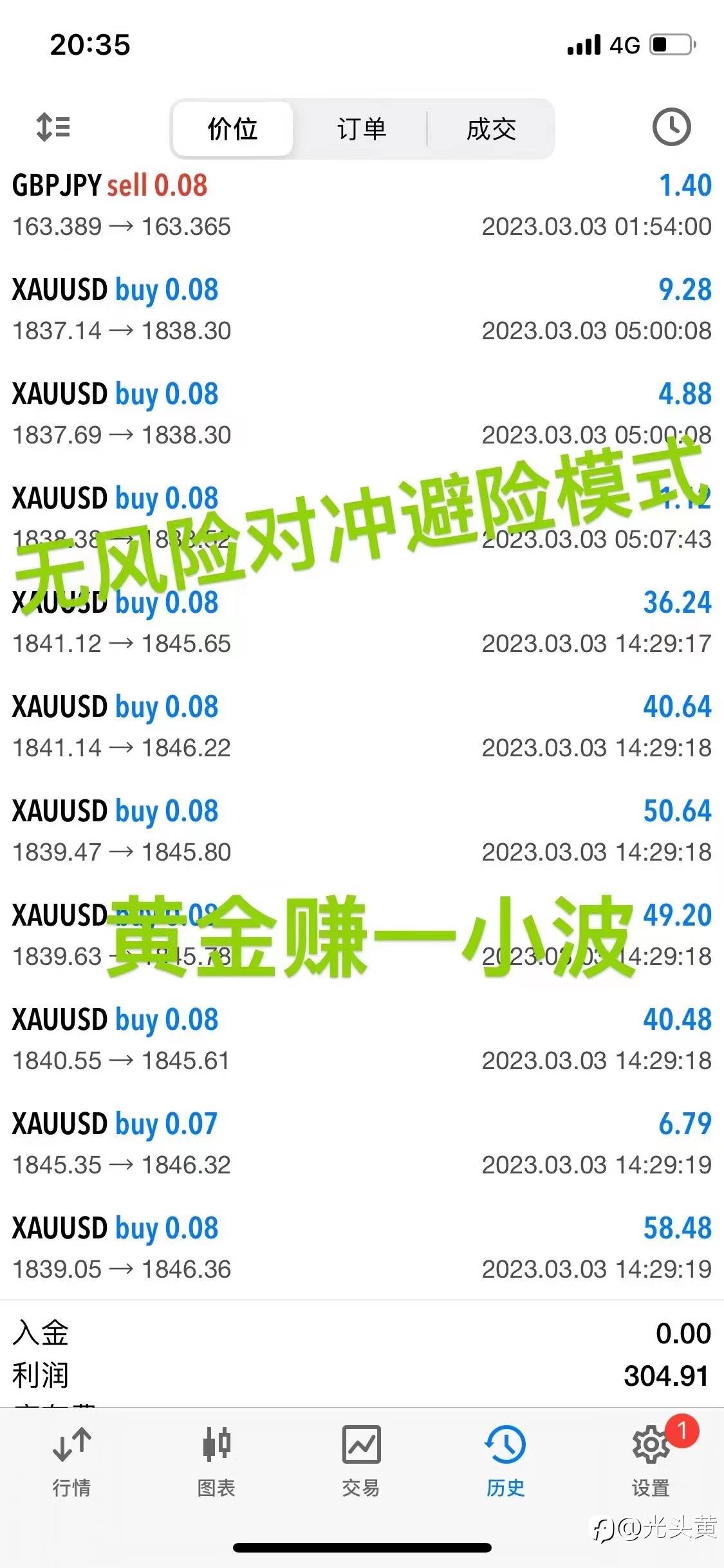Viewport: 724px width, 1568px height.
Task: Open the XAUUSD trade with profit 58.48
Action: point(362,1248)
